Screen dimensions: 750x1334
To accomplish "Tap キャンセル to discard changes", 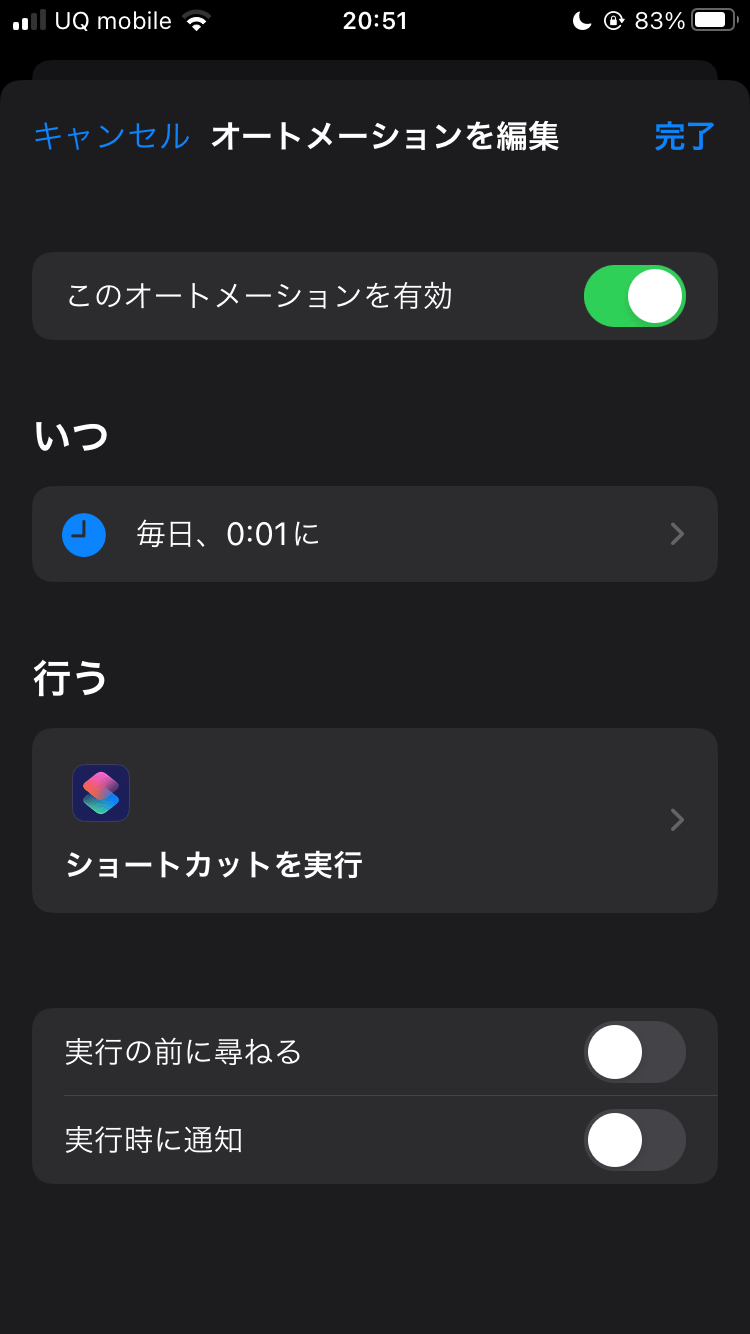I will pos(111,136).
